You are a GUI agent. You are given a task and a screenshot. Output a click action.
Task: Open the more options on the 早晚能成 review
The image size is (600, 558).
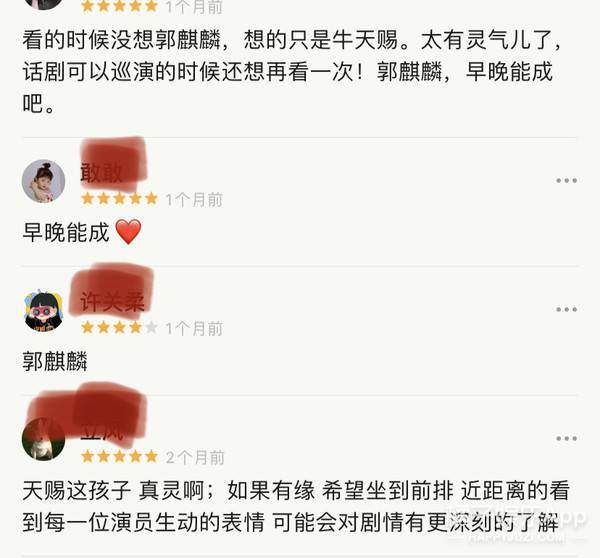coord(566,181)
